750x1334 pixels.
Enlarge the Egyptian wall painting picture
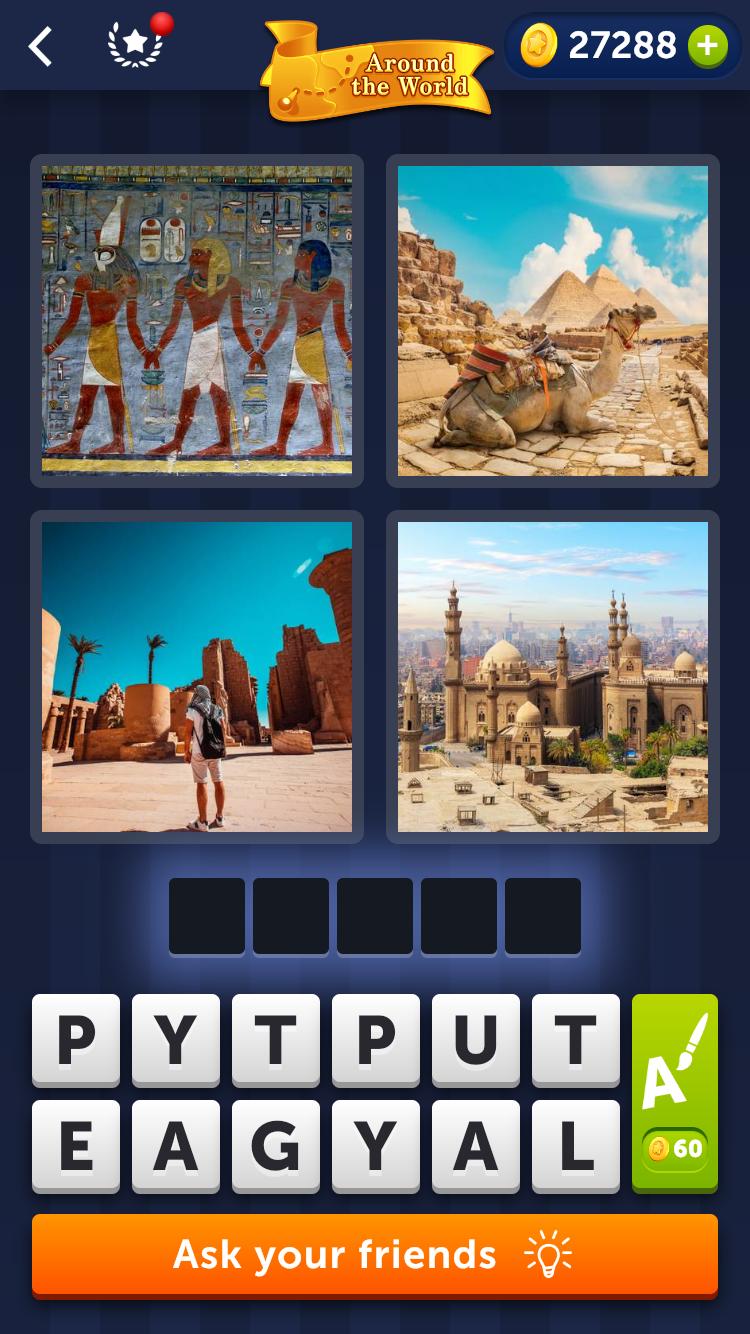tap(197, 320)
